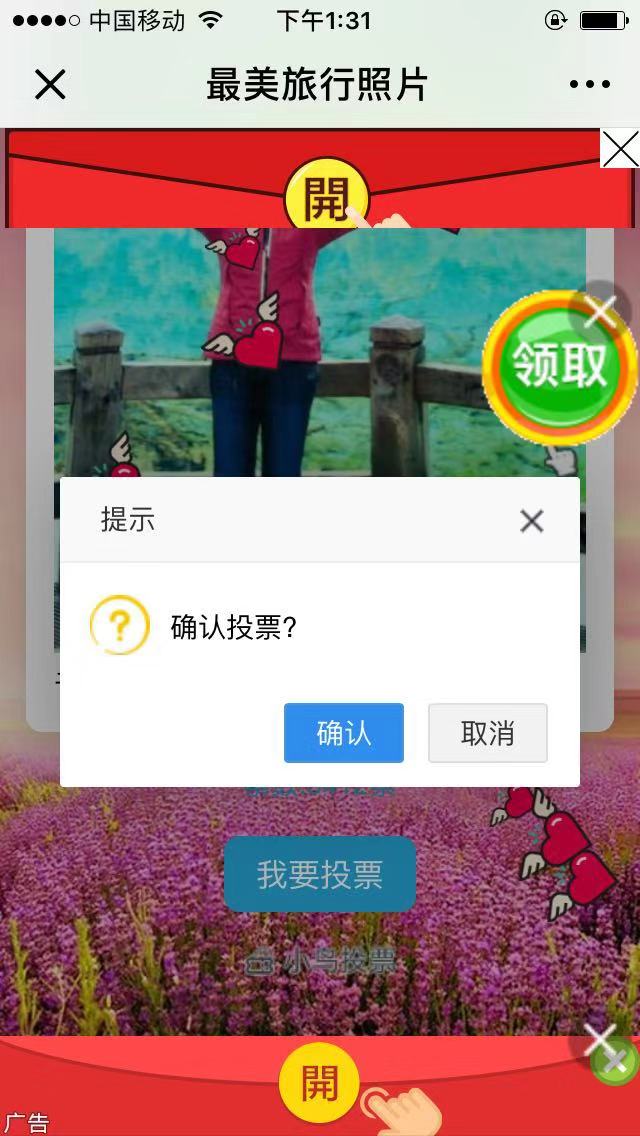This screenshot has height=1136, width=640.
Task: Open the three-dot overflow menu
Action: [x=589, y=85]
